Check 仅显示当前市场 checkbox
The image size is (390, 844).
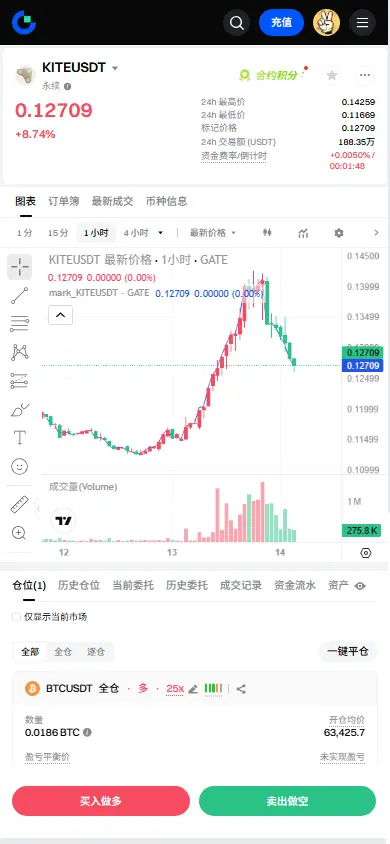pyautogui.click(x=17, y=617)
